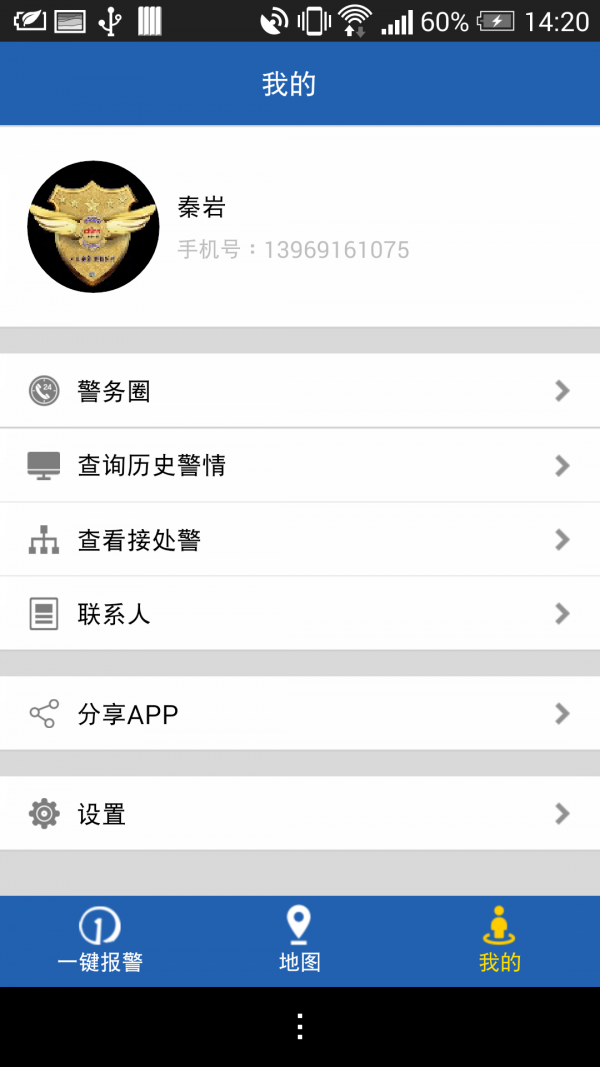Tap the 分享APP row
The image size is (600, 1067).
(x=300, y=714)
